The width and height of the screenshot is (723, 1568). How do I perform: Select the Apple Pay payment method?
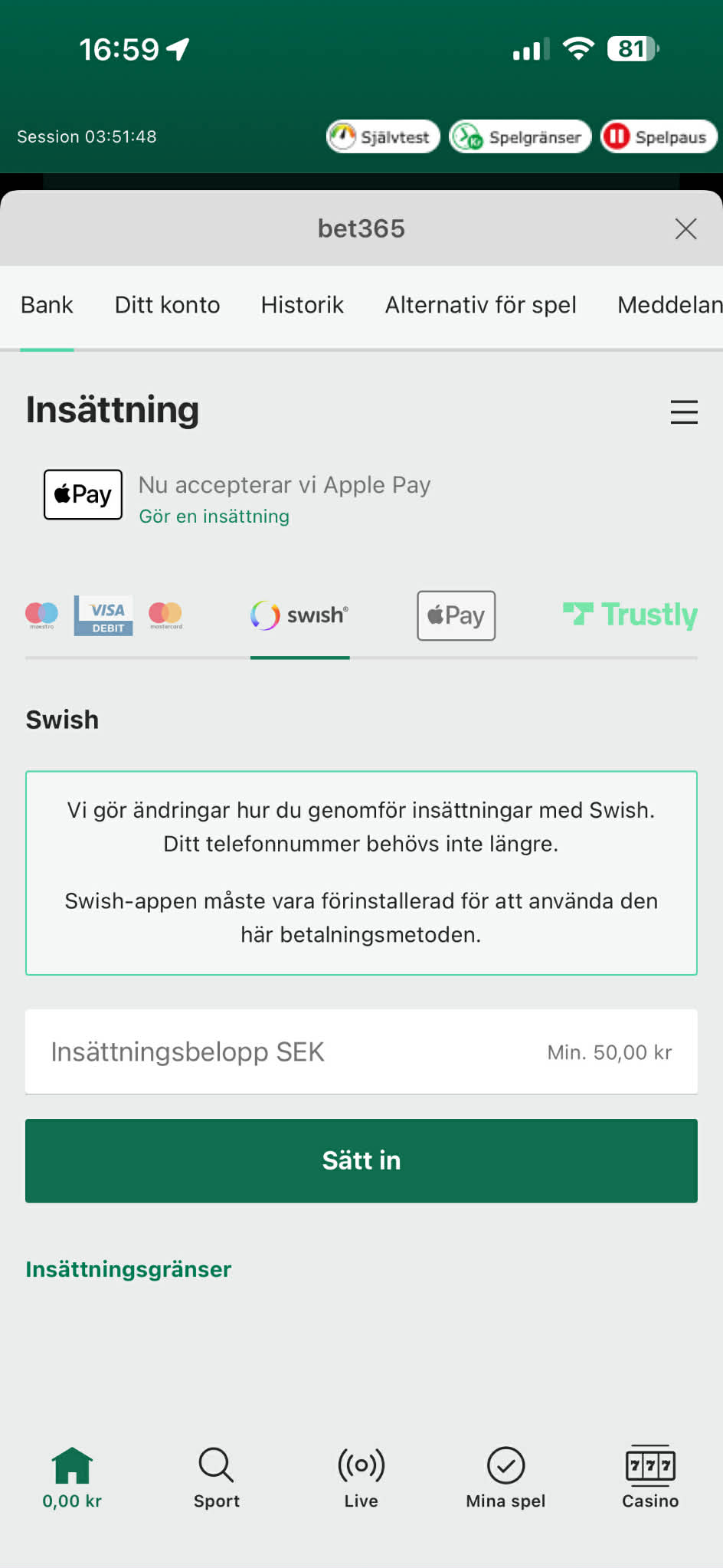click(x=456, y=615)
